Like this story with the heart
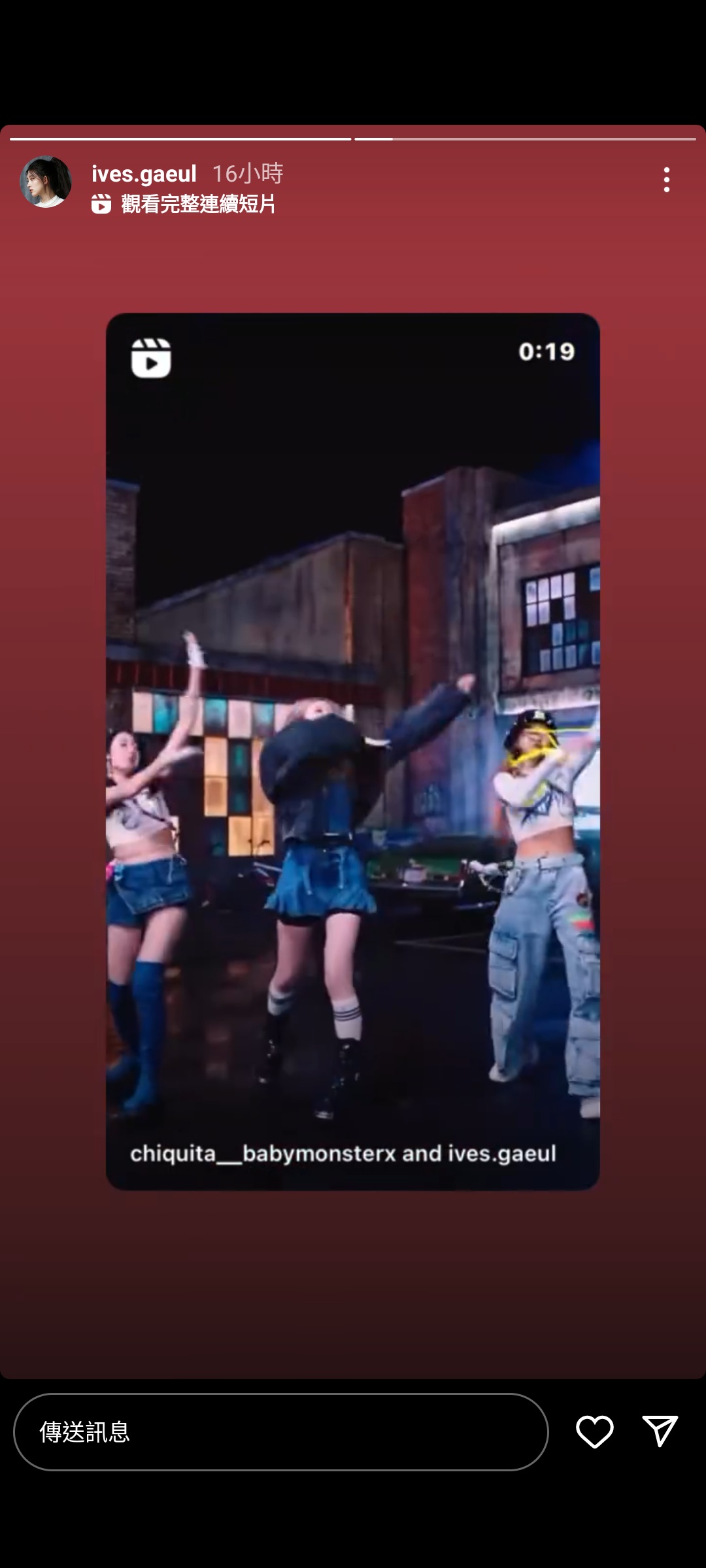Image resolution: width=706 pixels, height=1568 pixels. click(x=594, y=1431)
